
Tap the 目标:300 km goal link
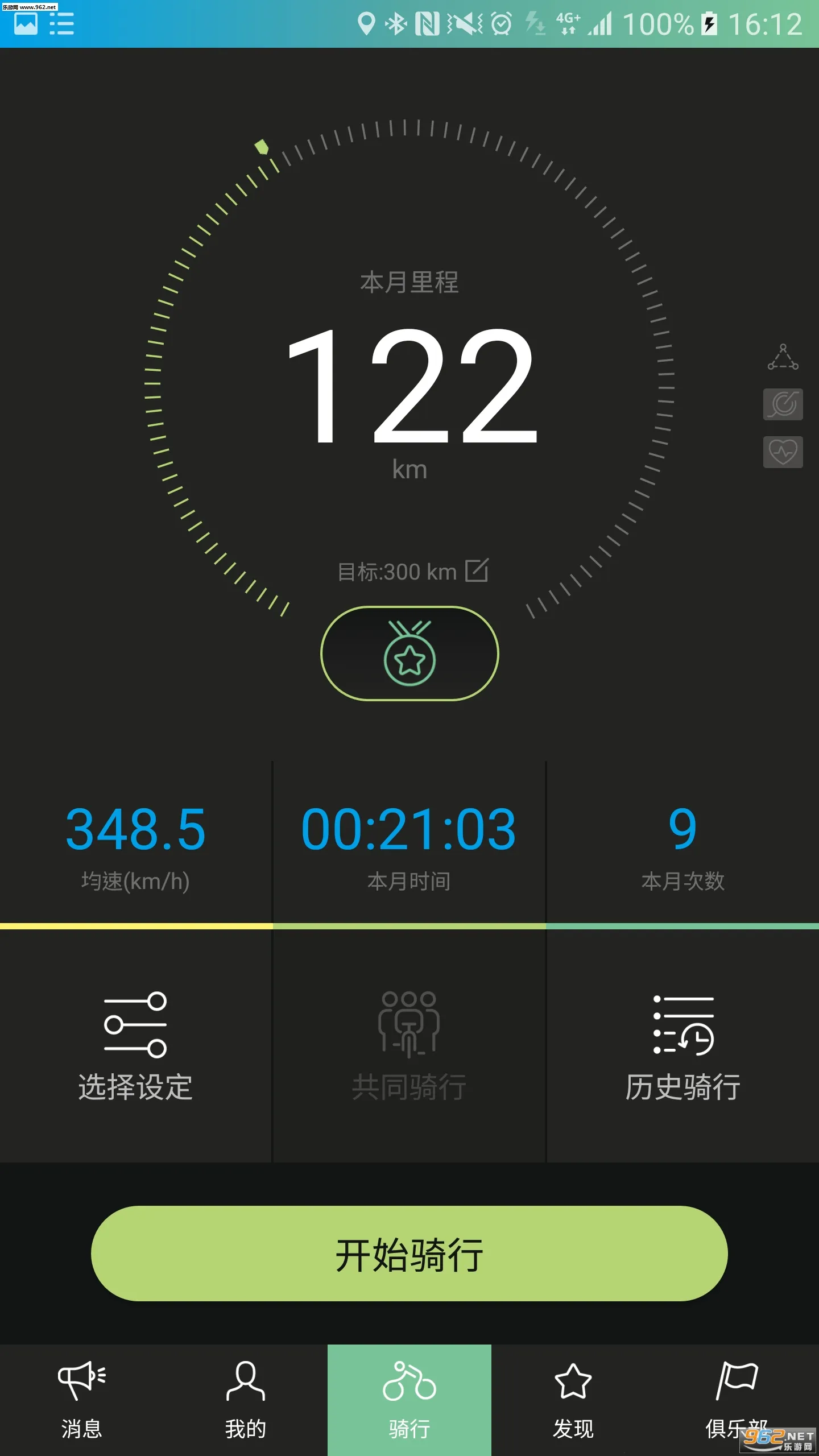398,572
